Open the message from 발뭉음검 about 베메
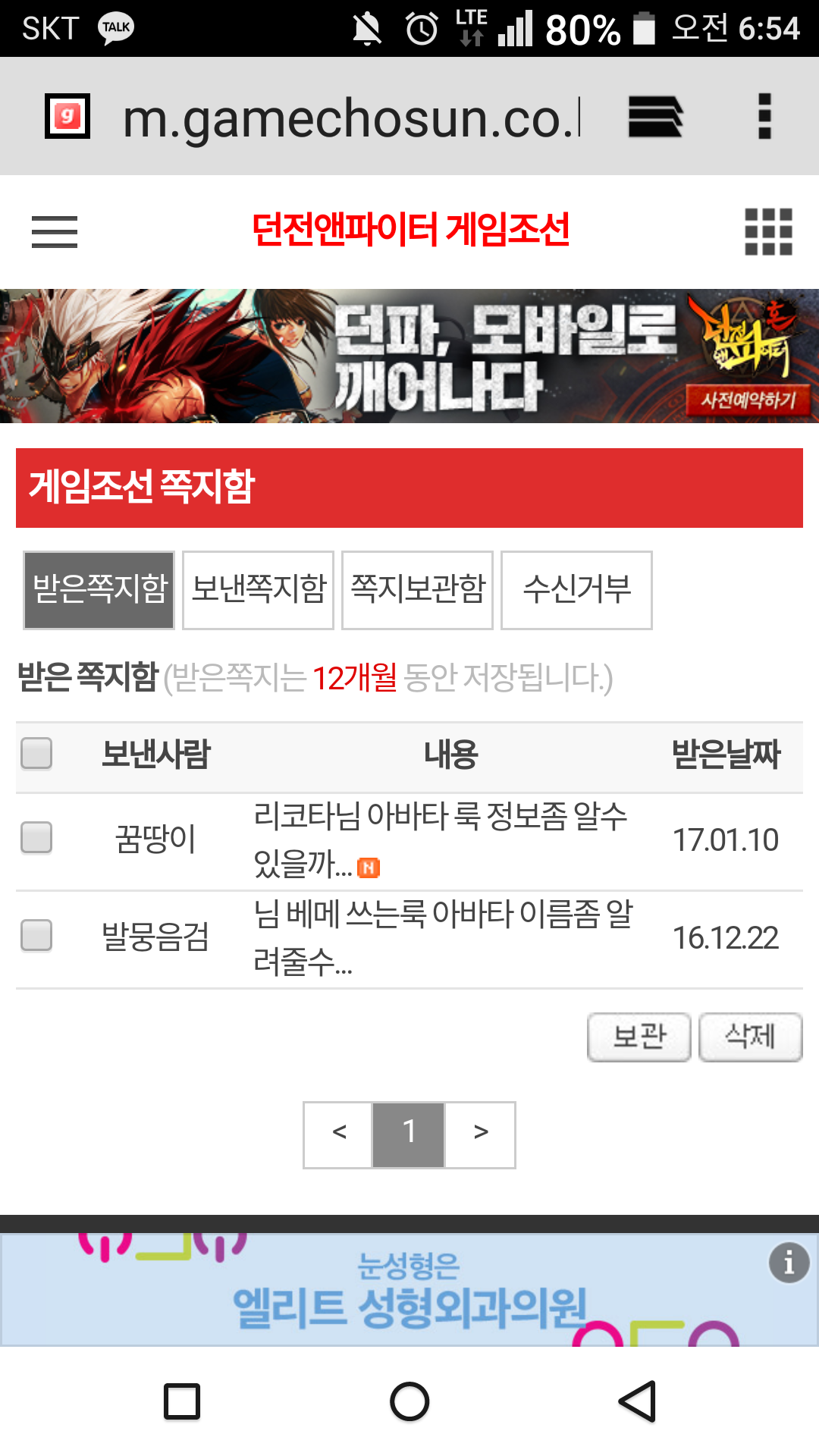 coord(442,937)
